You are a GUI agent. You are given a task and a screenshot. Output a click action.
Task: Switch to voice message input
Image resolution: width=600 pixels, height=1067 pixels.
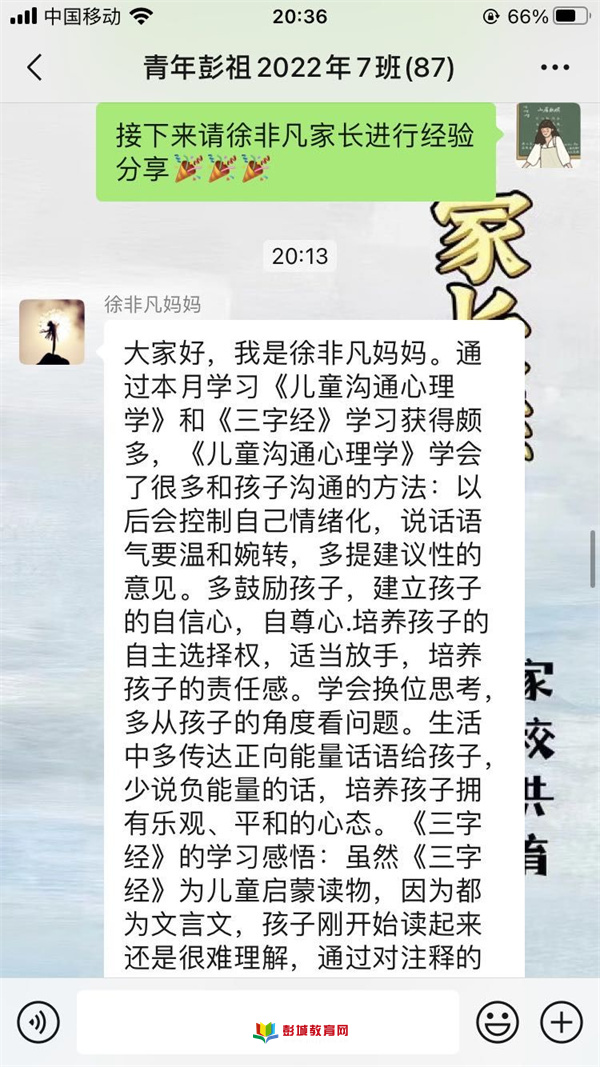[x=39, y=1022]
